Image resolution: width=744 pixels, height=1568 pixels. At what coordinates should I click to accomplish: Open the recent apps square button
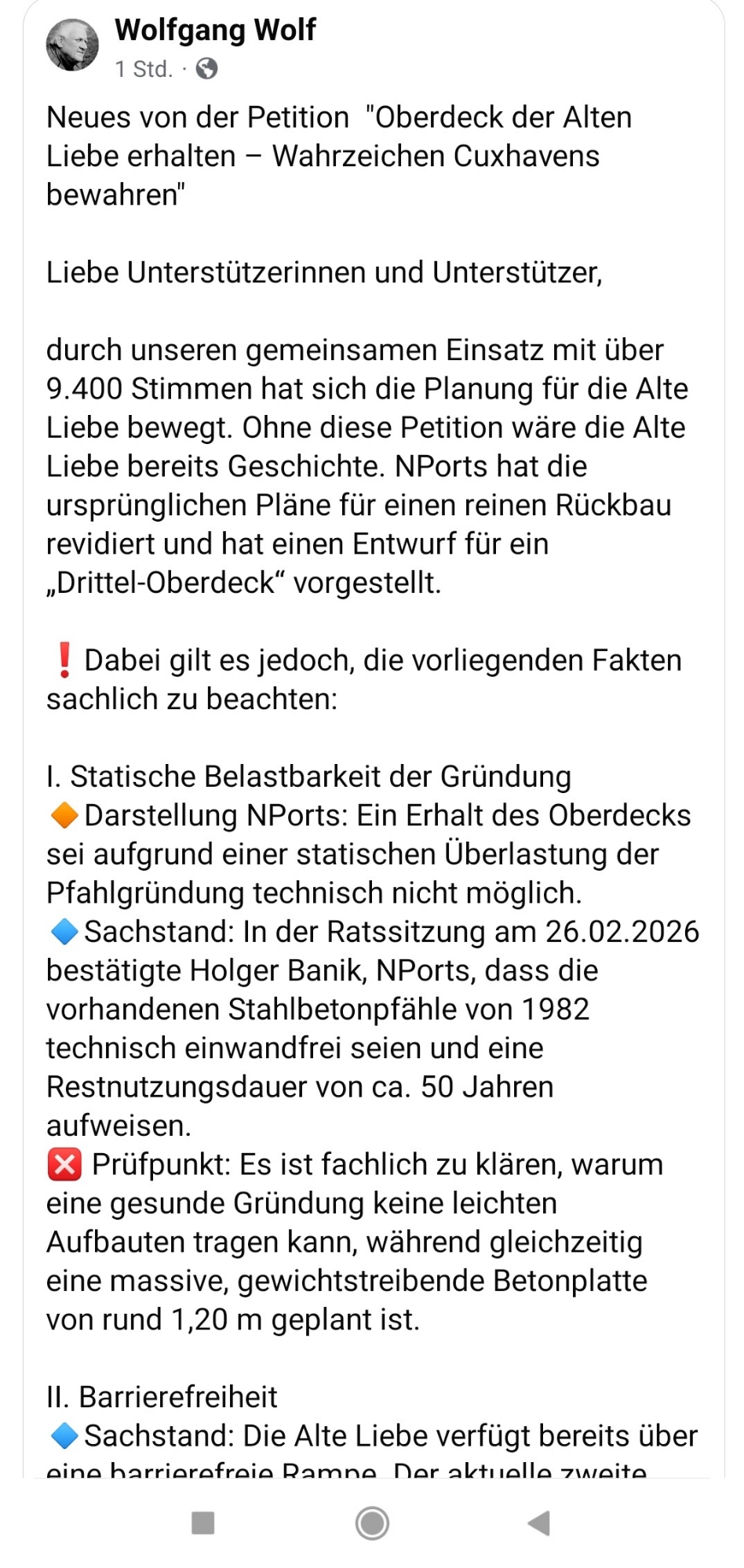point(203,1523)
